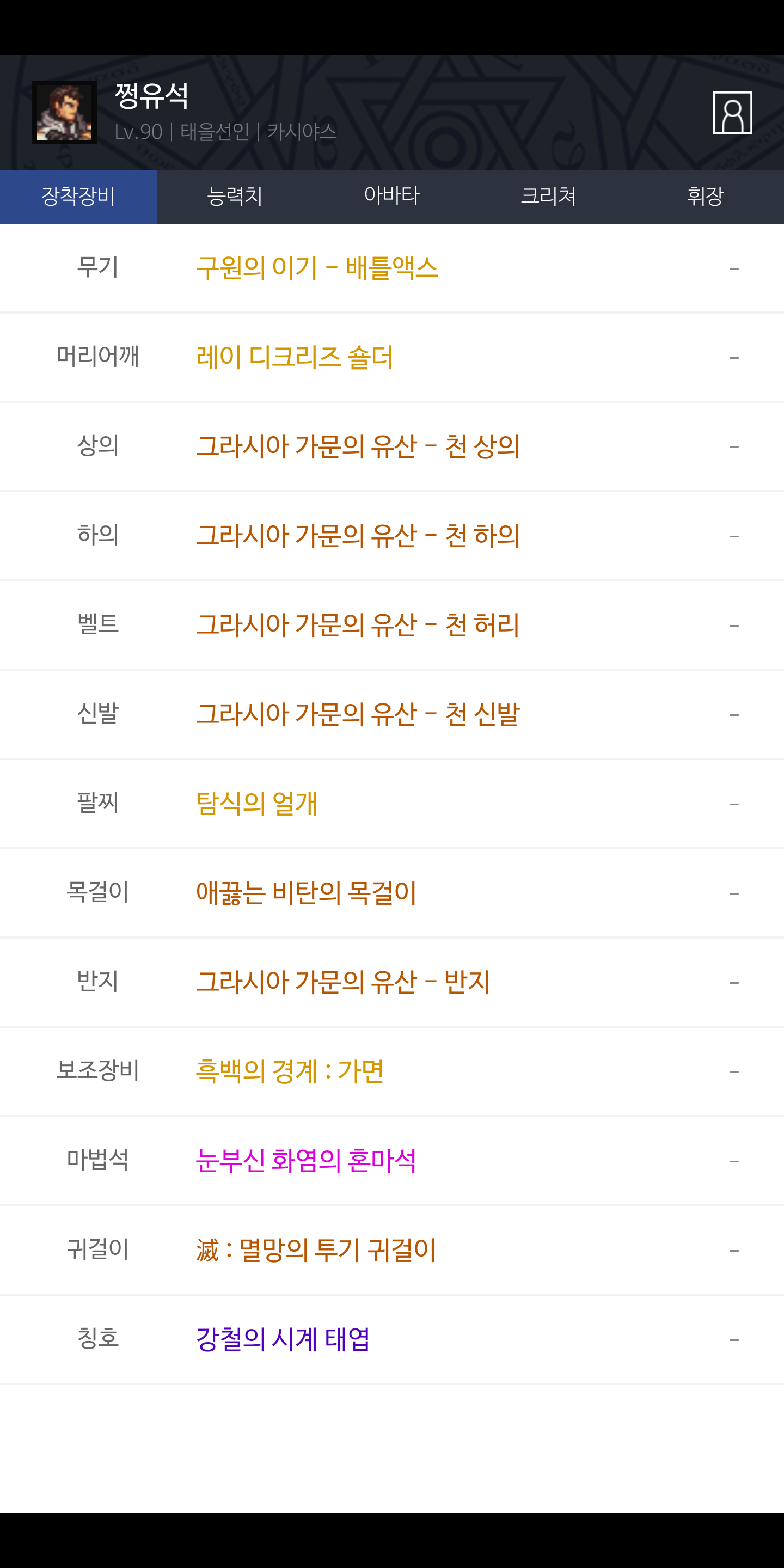Switch to the 휘장 tab
This screenshot has height=1568, width=784.
706,197
